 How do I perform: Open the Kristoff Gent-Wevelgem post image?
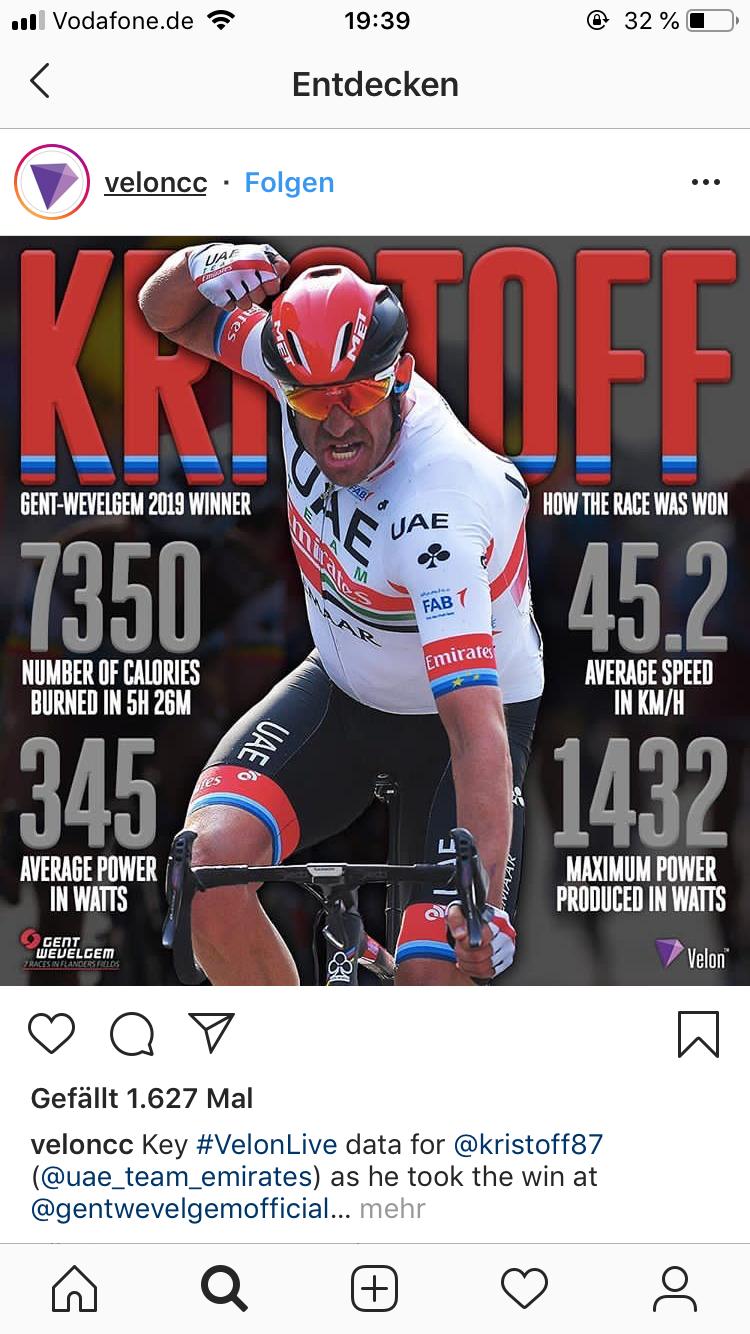(375, 610)
